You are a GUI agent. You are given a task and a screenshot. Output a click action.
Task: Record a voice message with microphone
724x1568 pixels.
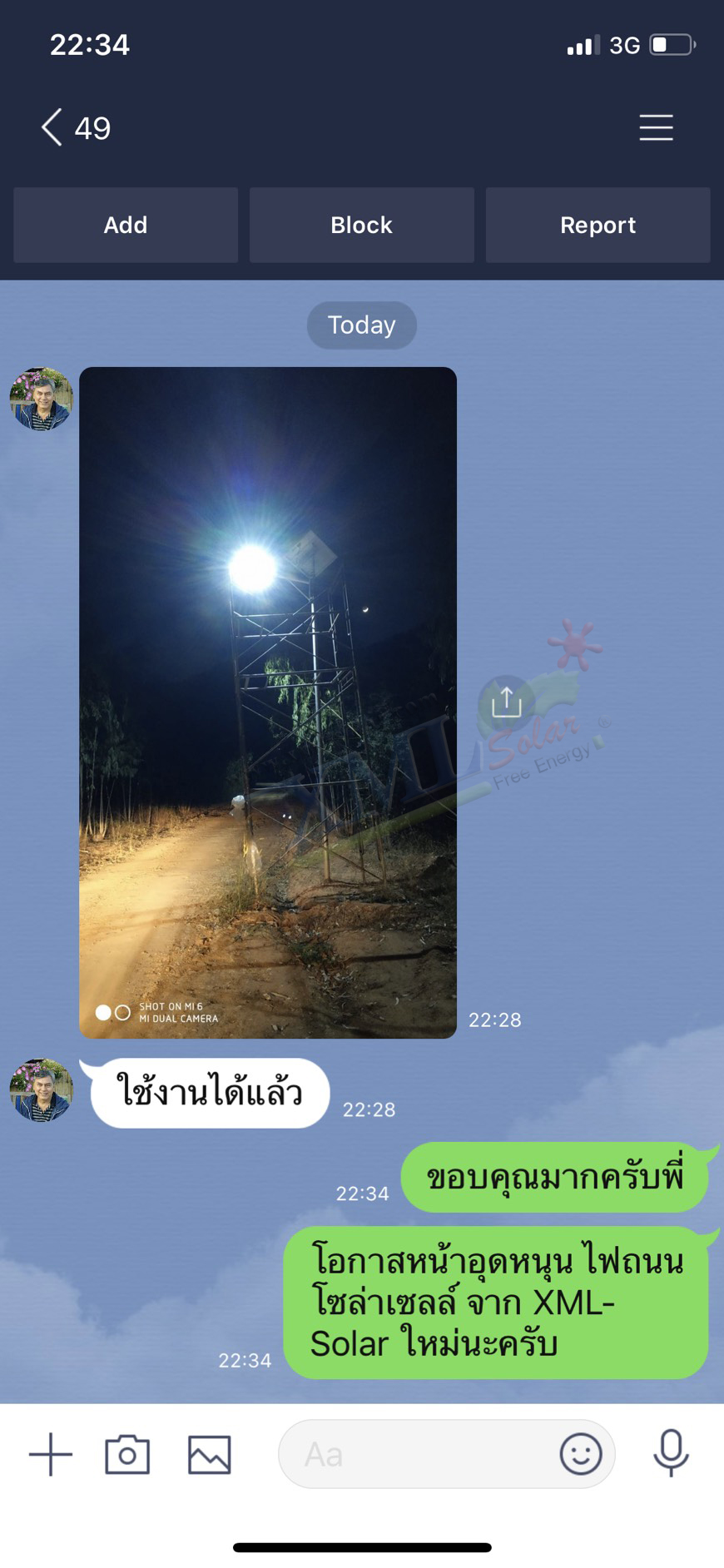(x=671, y=1452)
